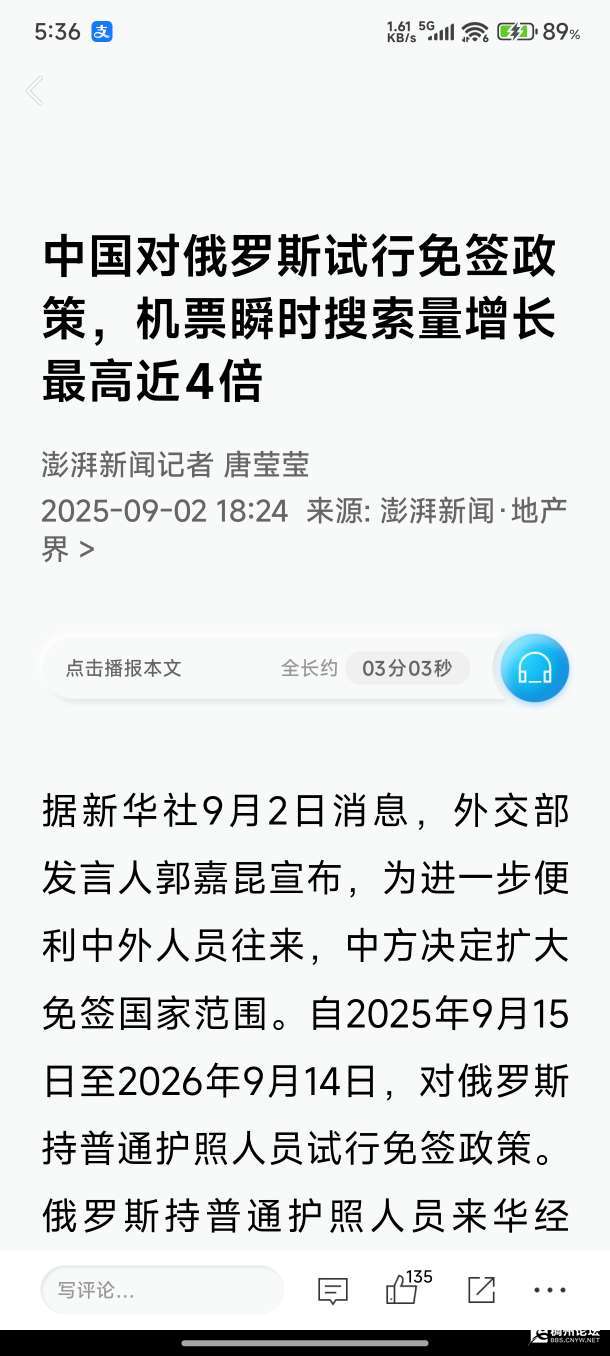Open the overflow menu with three dots

(550, 1291)
